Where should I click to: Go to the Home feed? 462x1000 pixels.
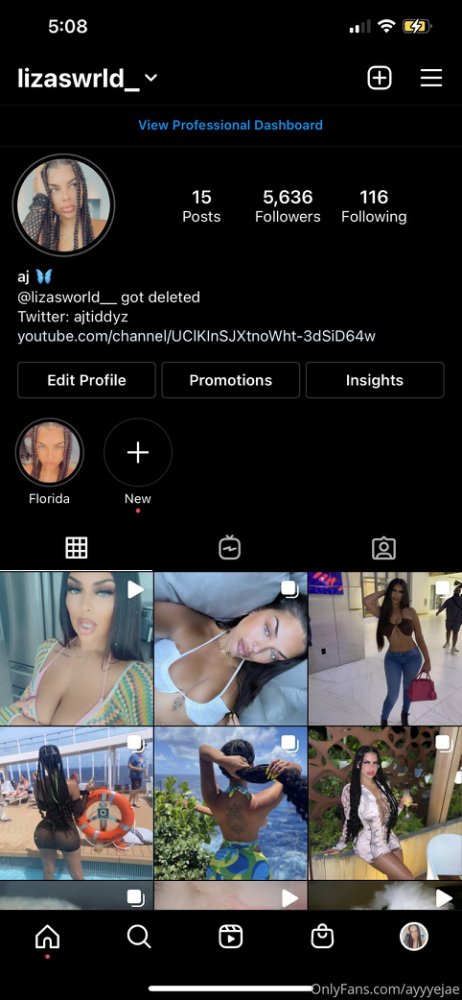click(x=47, y=936)
